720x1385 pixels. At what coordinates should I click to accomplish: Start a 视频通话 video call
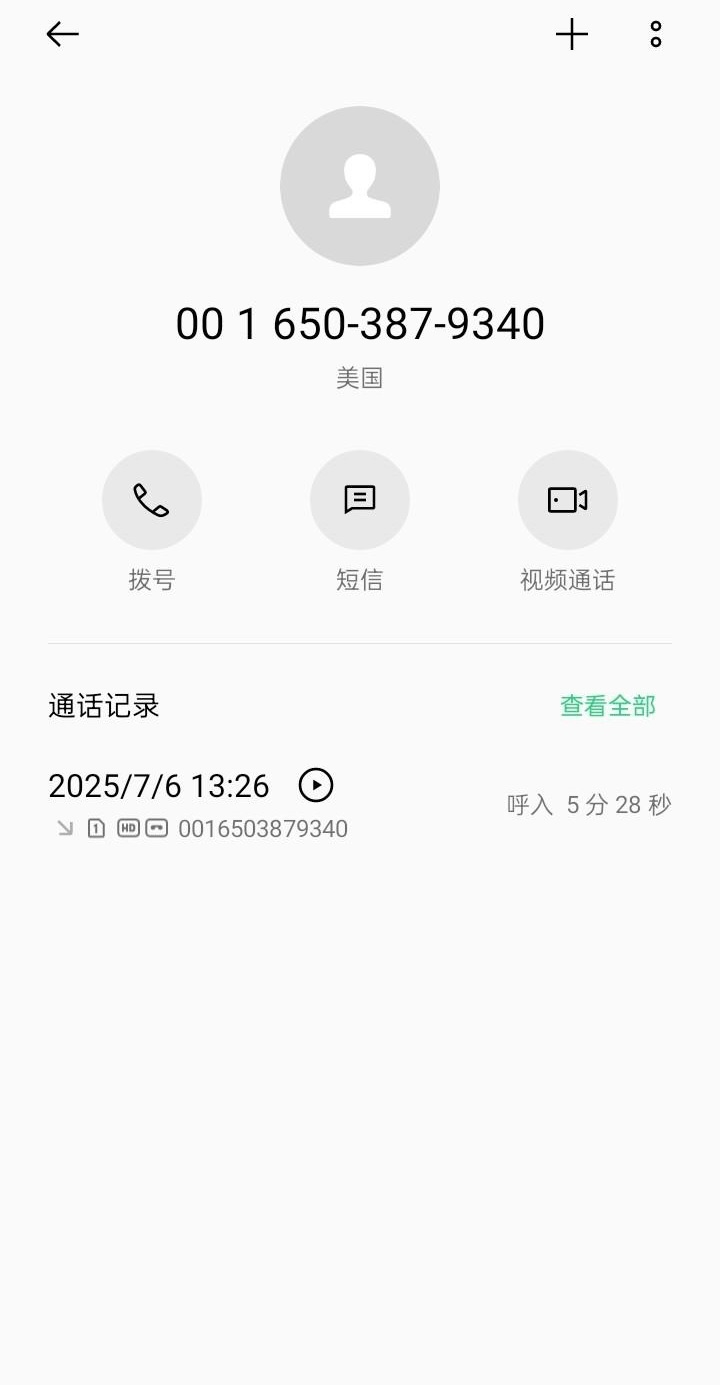point(567,500)
